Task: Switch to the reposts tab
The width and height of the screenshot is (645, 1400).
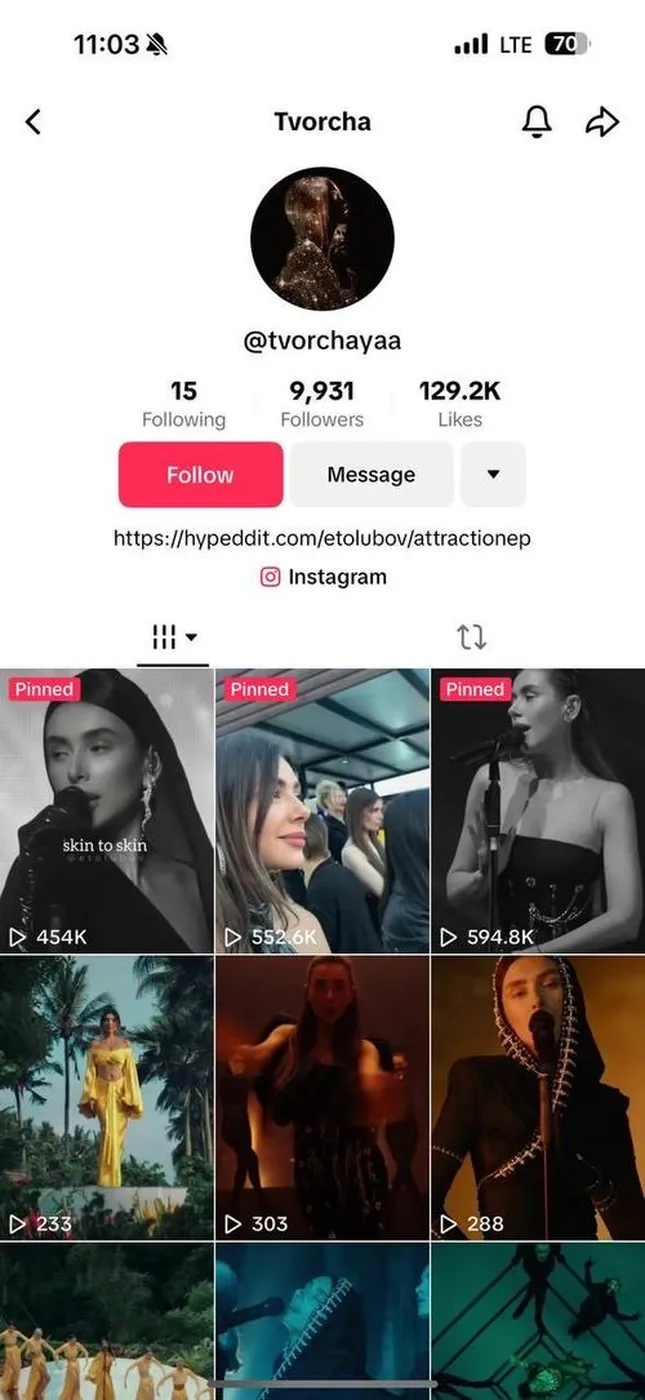Action: (x=471, y=637)
